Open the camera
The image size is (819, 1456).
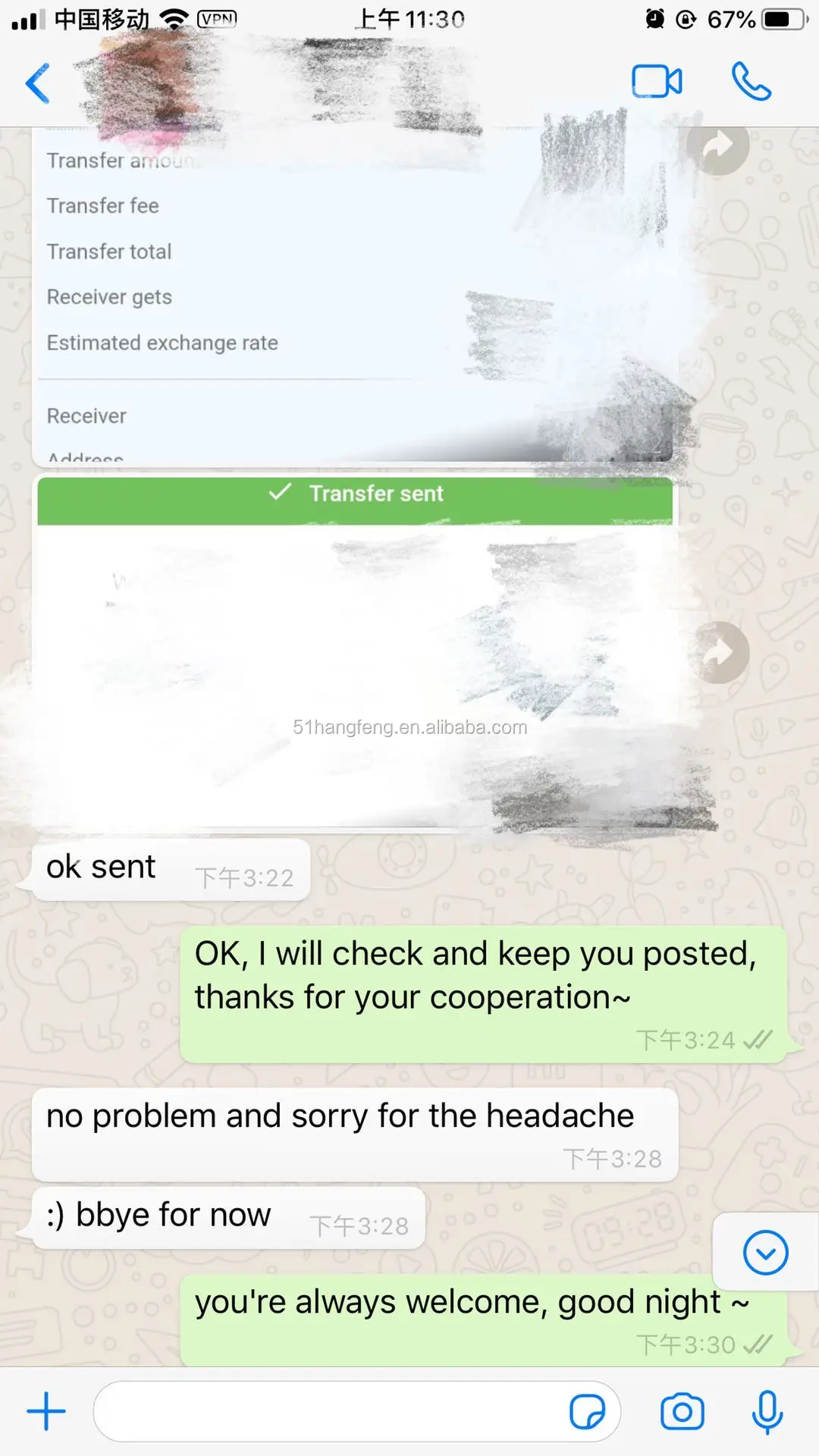(682, 1411)
